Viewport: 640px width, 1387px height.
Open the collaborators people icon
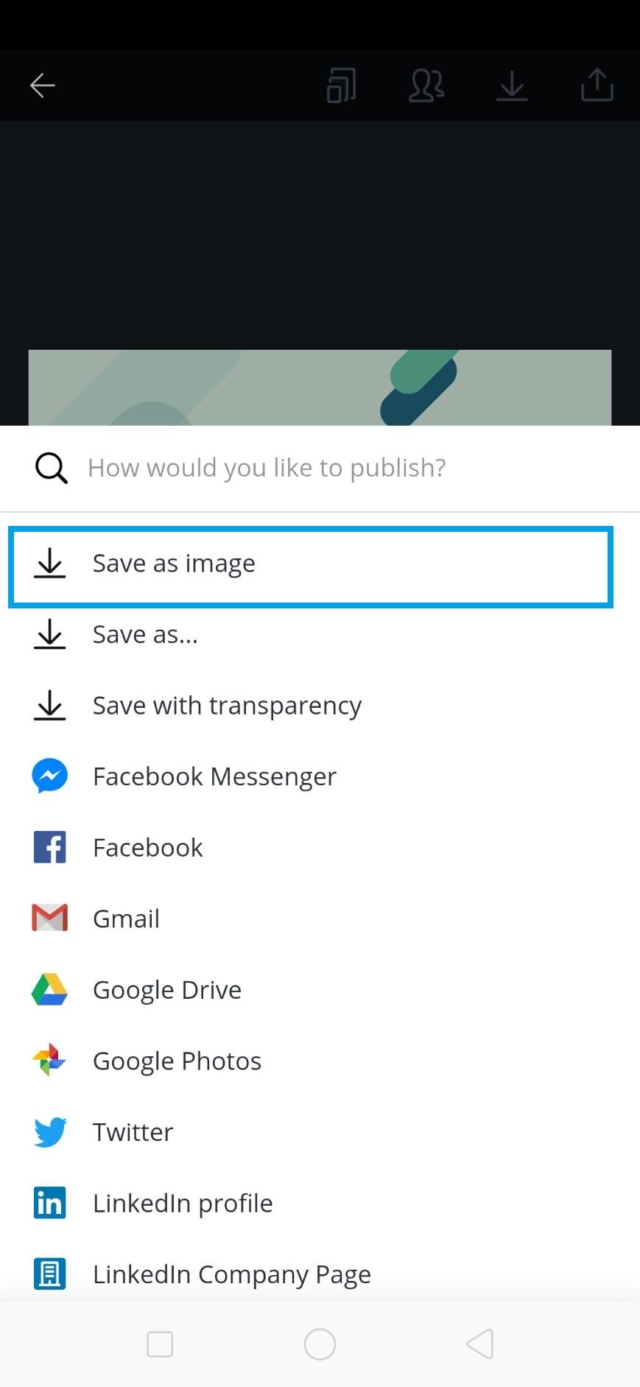point(426,86)
